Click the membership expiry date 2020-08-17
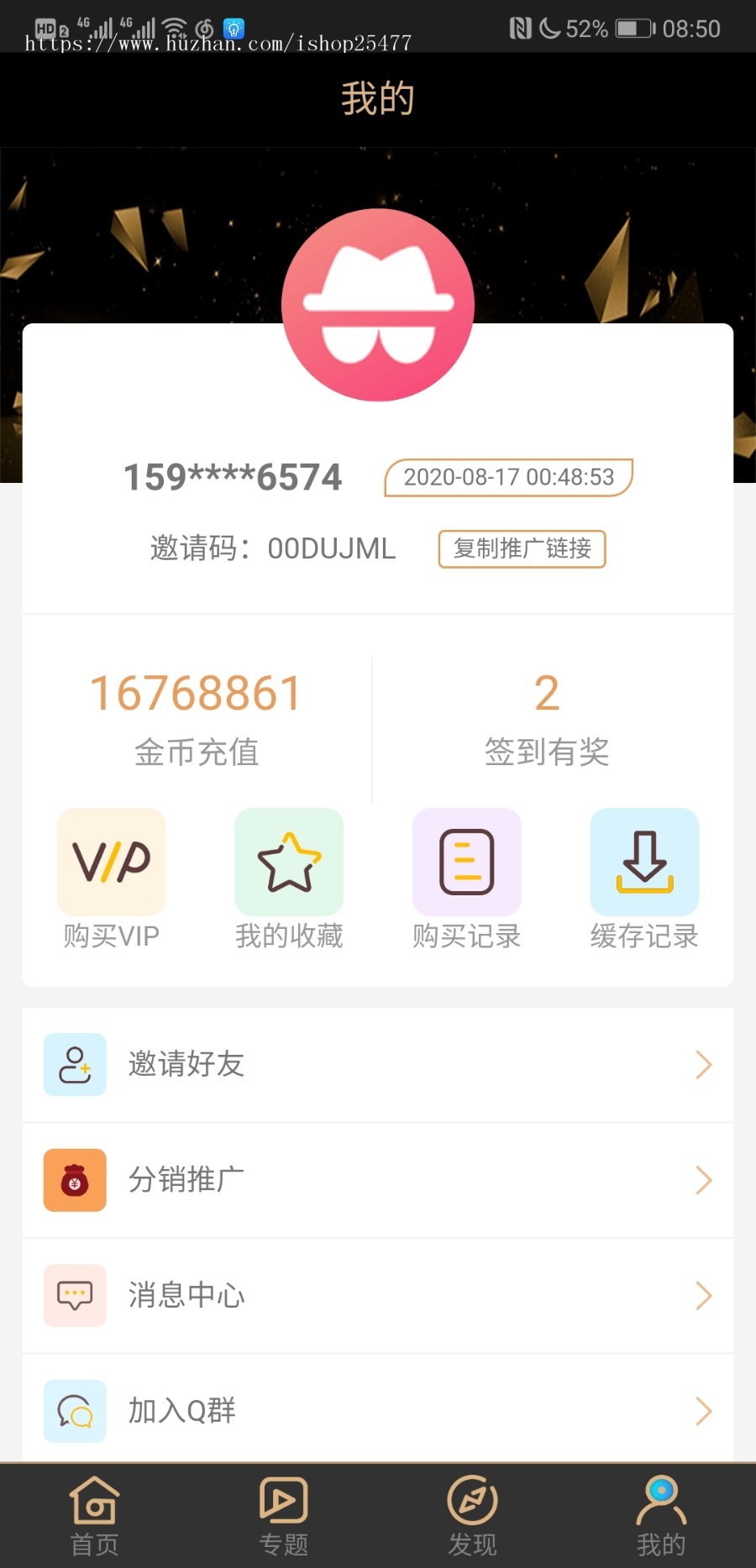Screen dimensions: 756x1568 click(x=507, y=477)
